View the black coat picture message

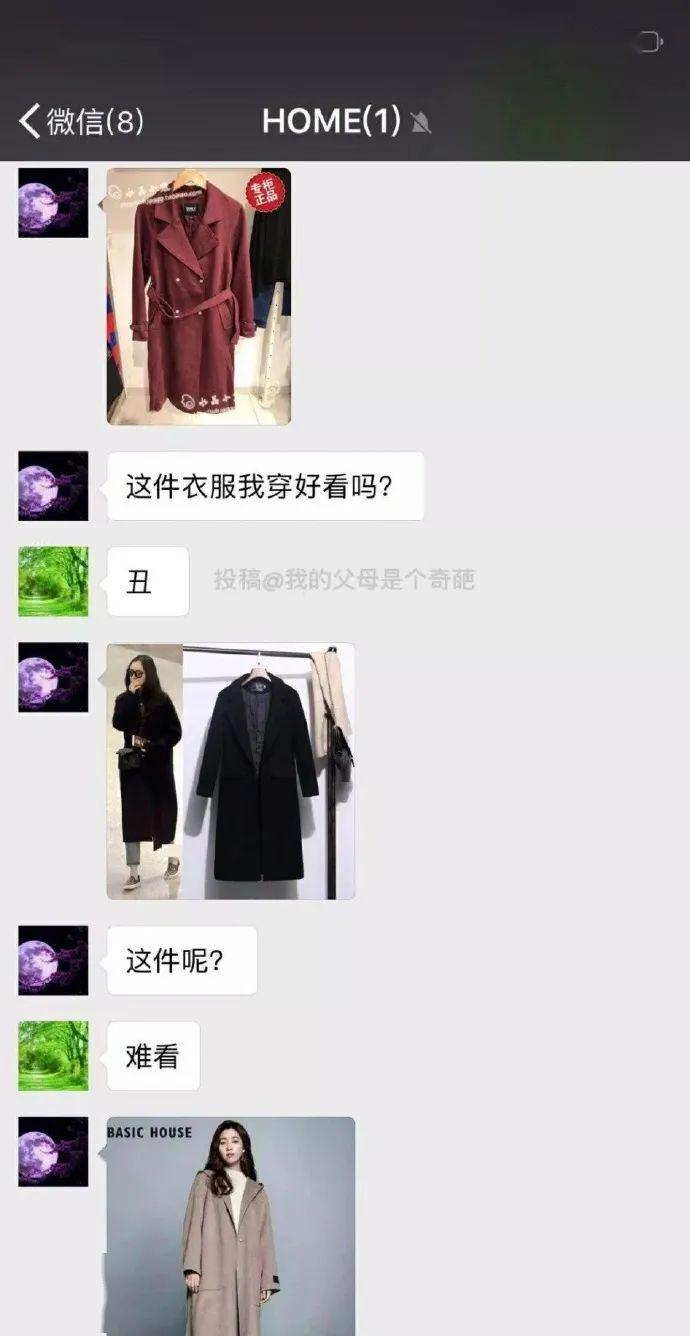click(x=231, y=771)
